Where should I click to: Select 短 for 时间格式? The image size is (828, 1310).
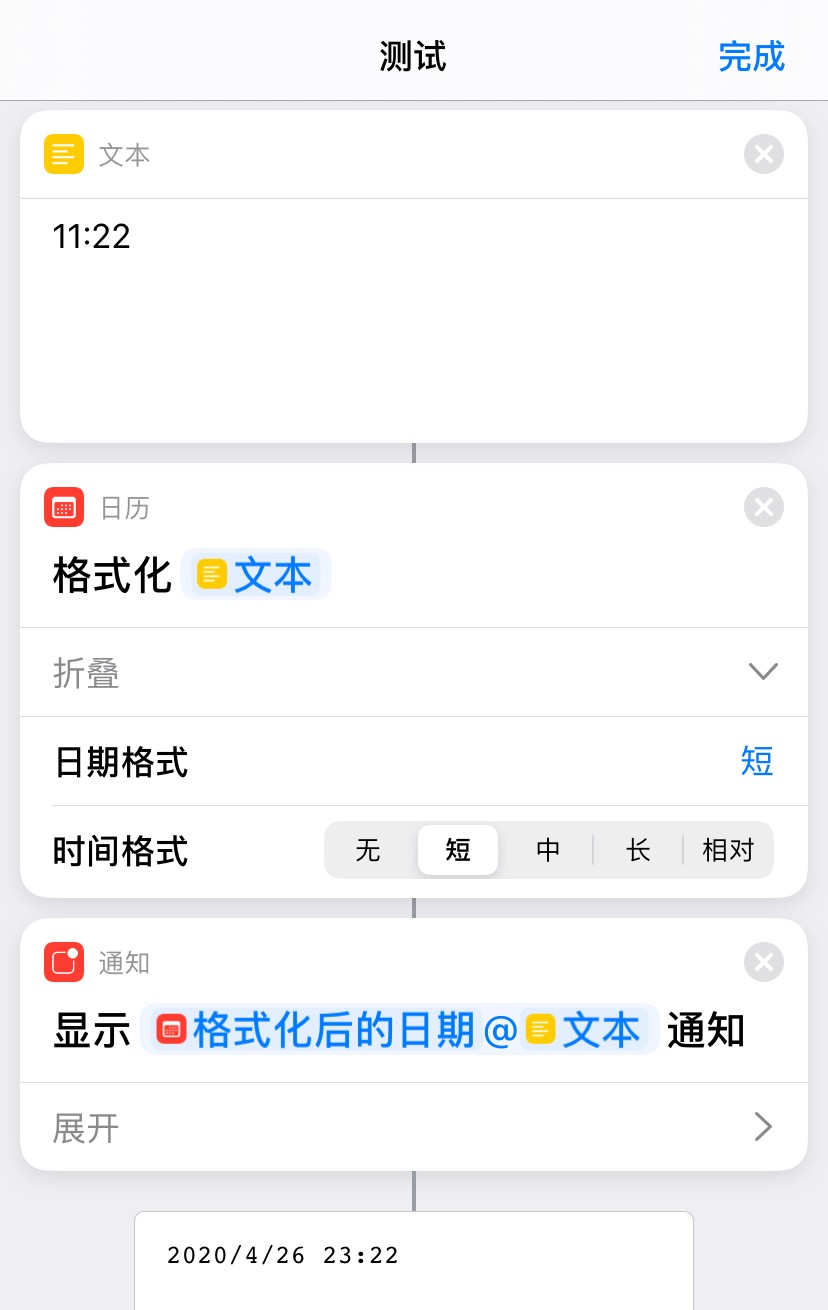[458, 851]
